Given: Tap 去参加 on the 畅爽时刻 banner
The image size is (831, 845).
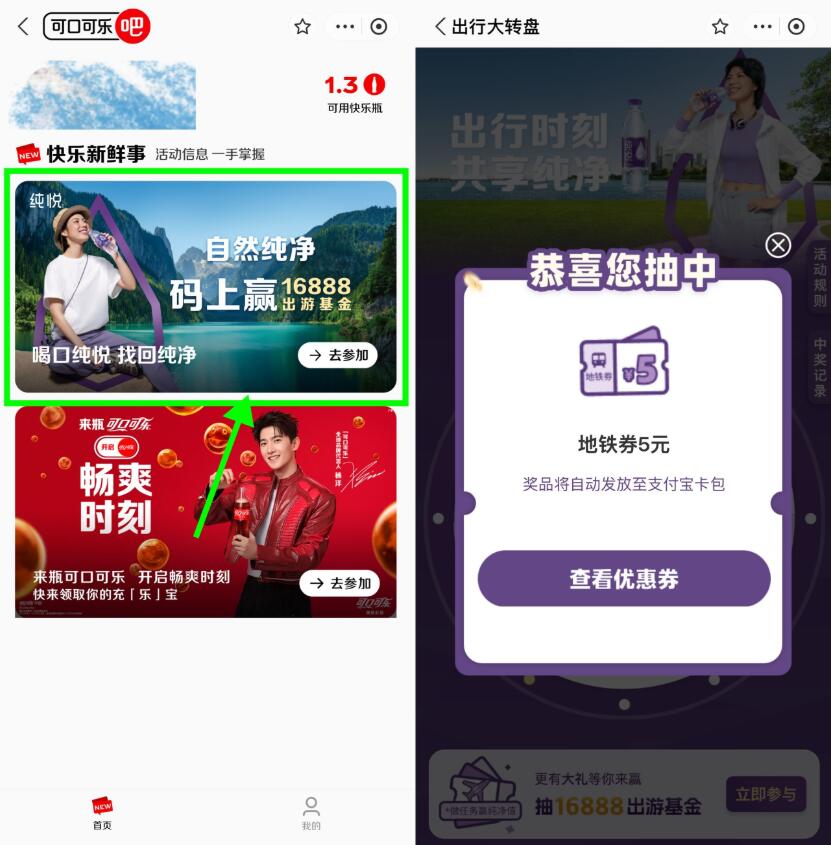Looking at the screenshot, I should [x=340, y=583].
